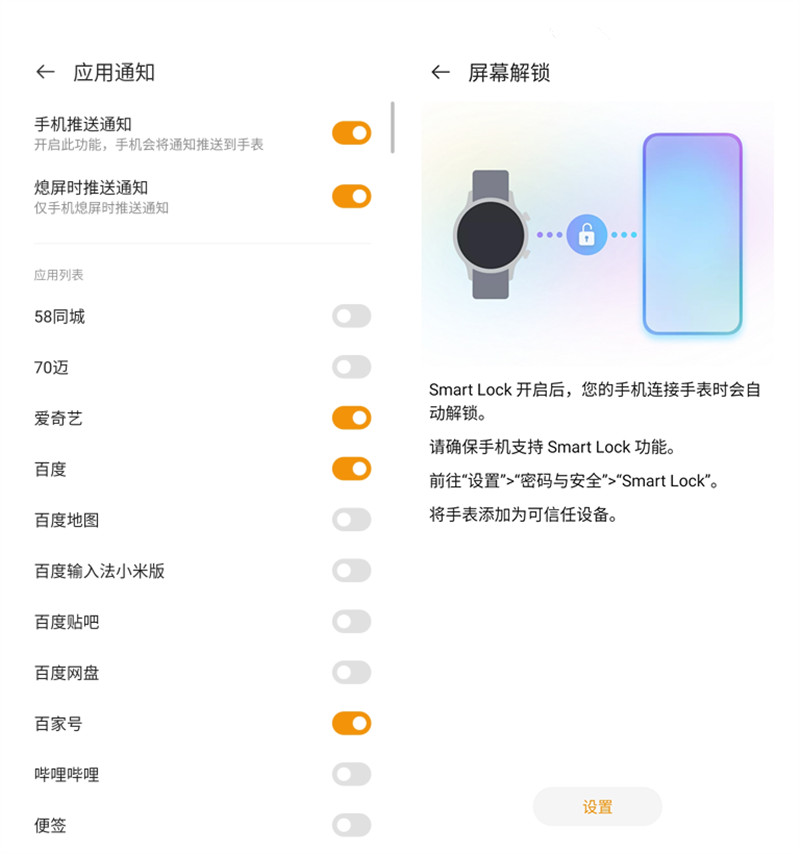The image size is (800, 854).
Task: Click the lock icon in the Smart Lock illustration
Action: (x=587, y=234)
